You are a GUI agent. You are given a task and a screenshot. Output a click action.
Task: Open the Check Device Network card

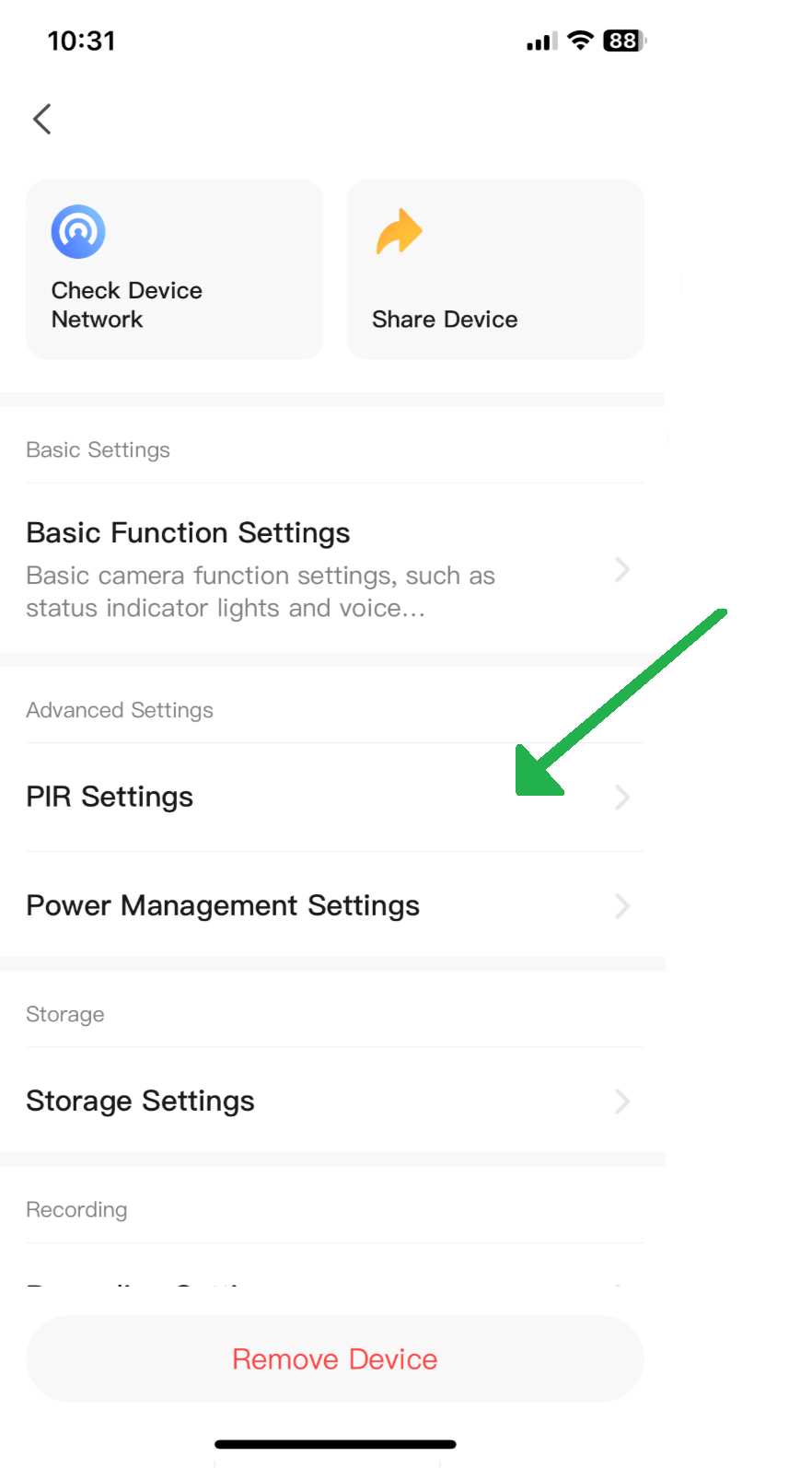[x=175, y=270]
